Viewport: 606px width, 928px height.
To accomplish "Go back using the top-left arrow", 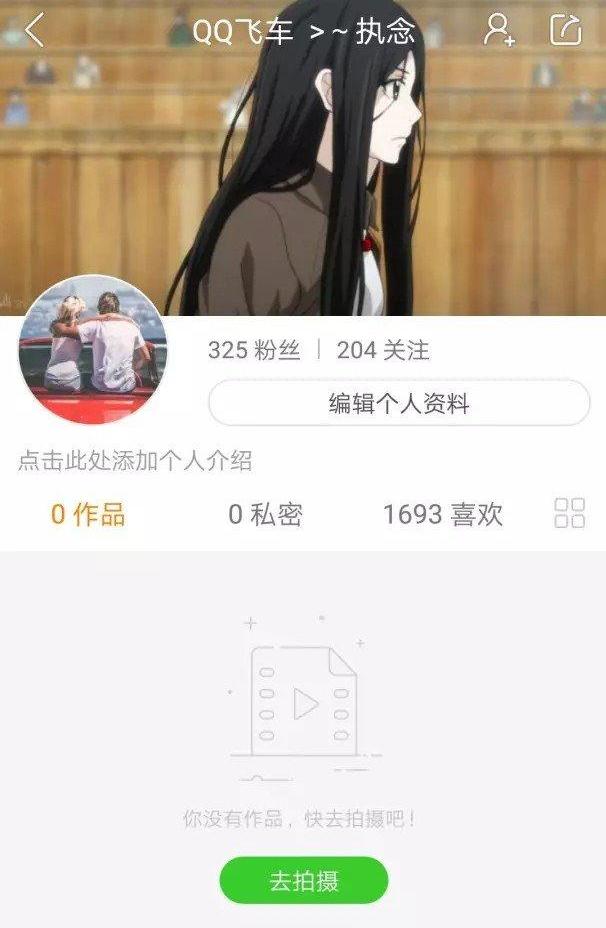I will [x=35, y=30].
